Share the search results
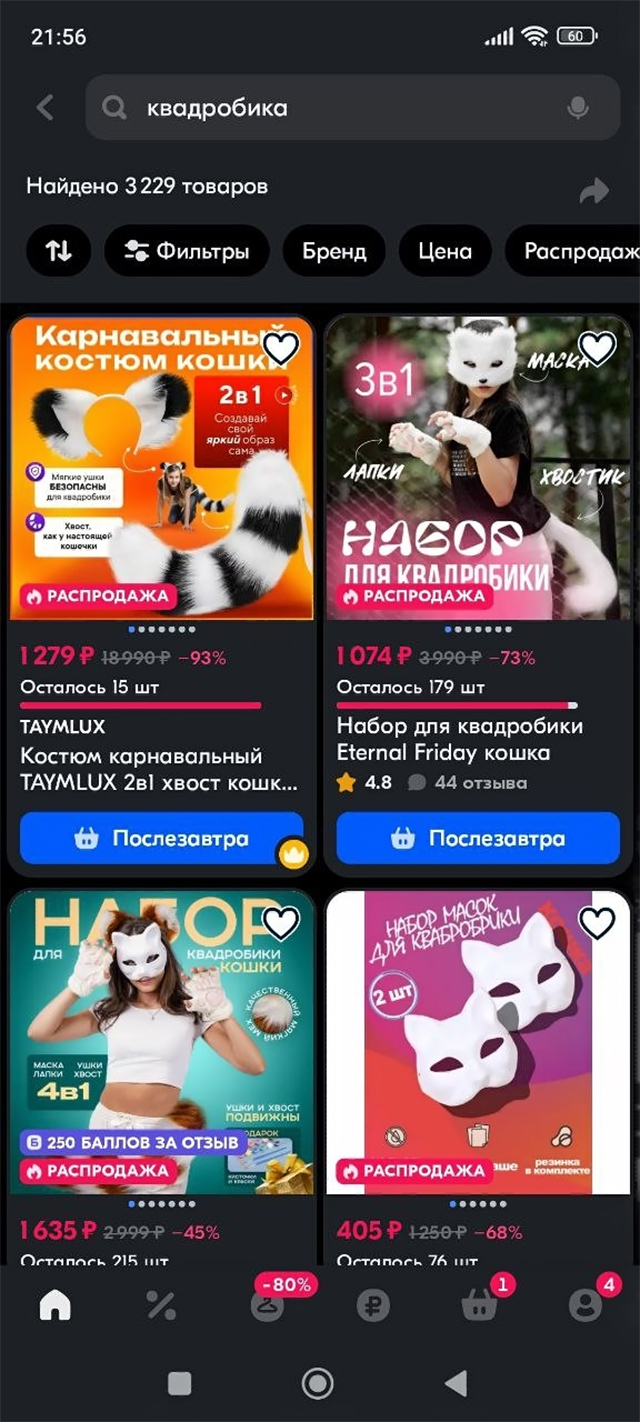The height and width of the screenshot is (1422, 640). 594,190
